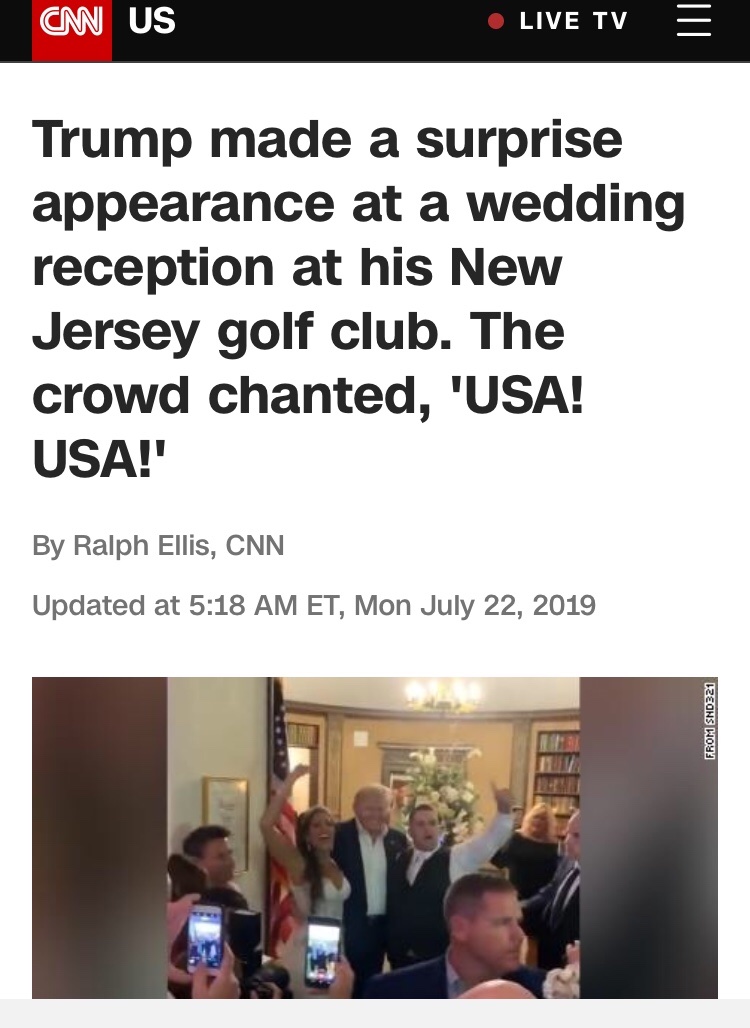Open the wedding reception article photo
This screenshot has height=1028, width=750.
point(374,837)
